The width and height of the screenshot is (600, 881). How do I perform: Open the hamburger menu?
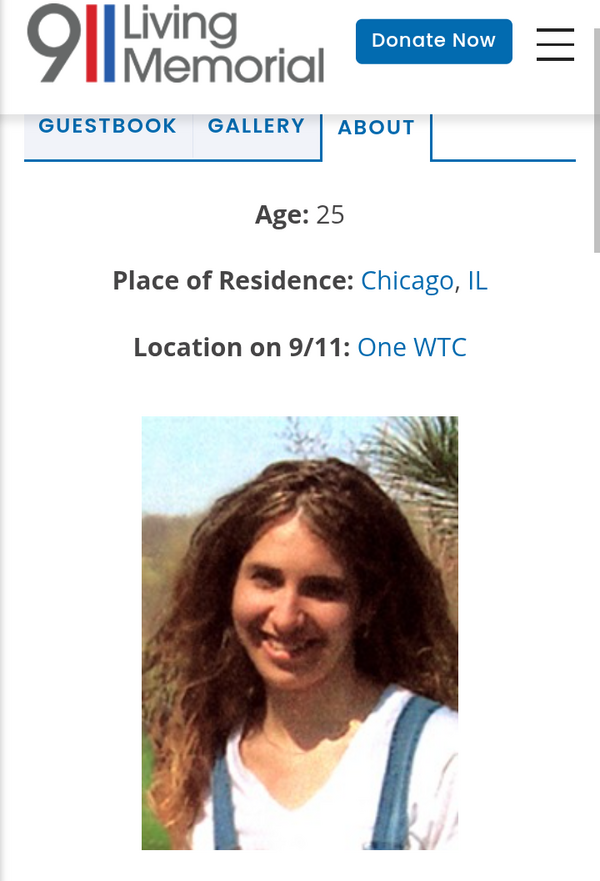tap(555, 43)
